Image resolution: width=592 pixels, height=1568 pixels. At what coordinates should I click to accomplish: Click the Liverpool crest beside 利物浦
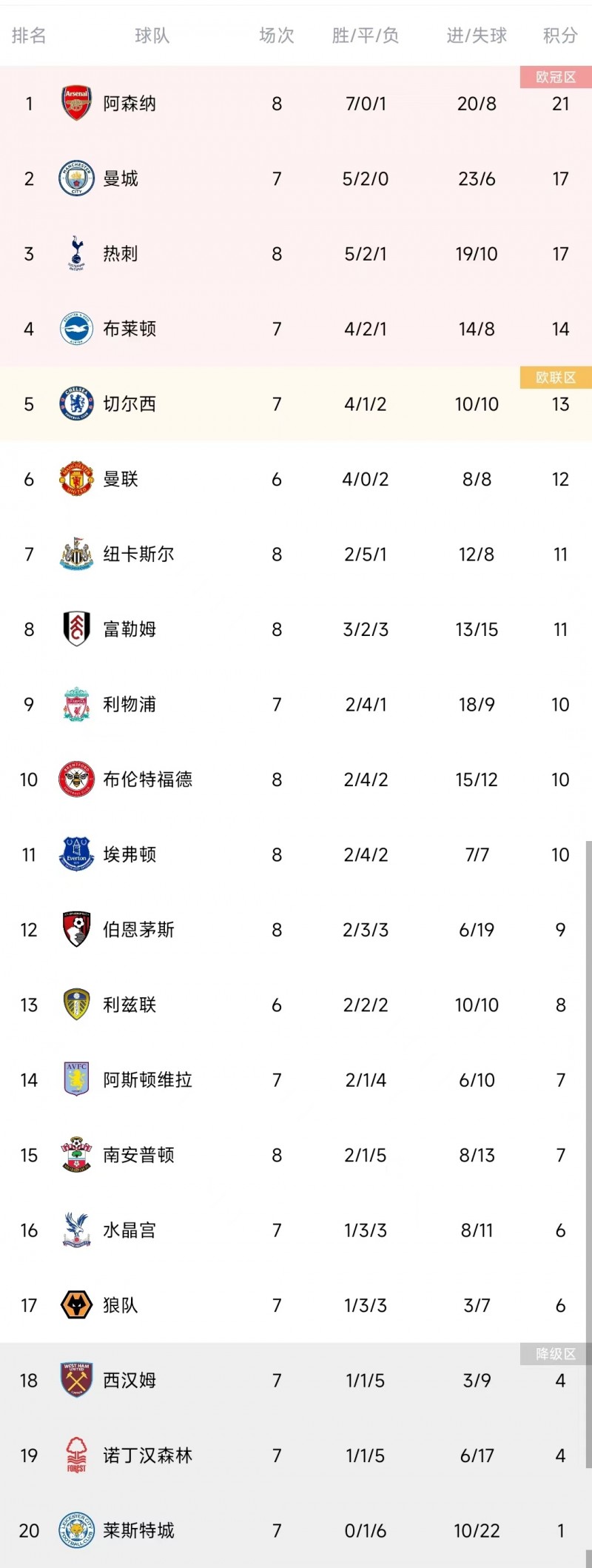[75, 705]
